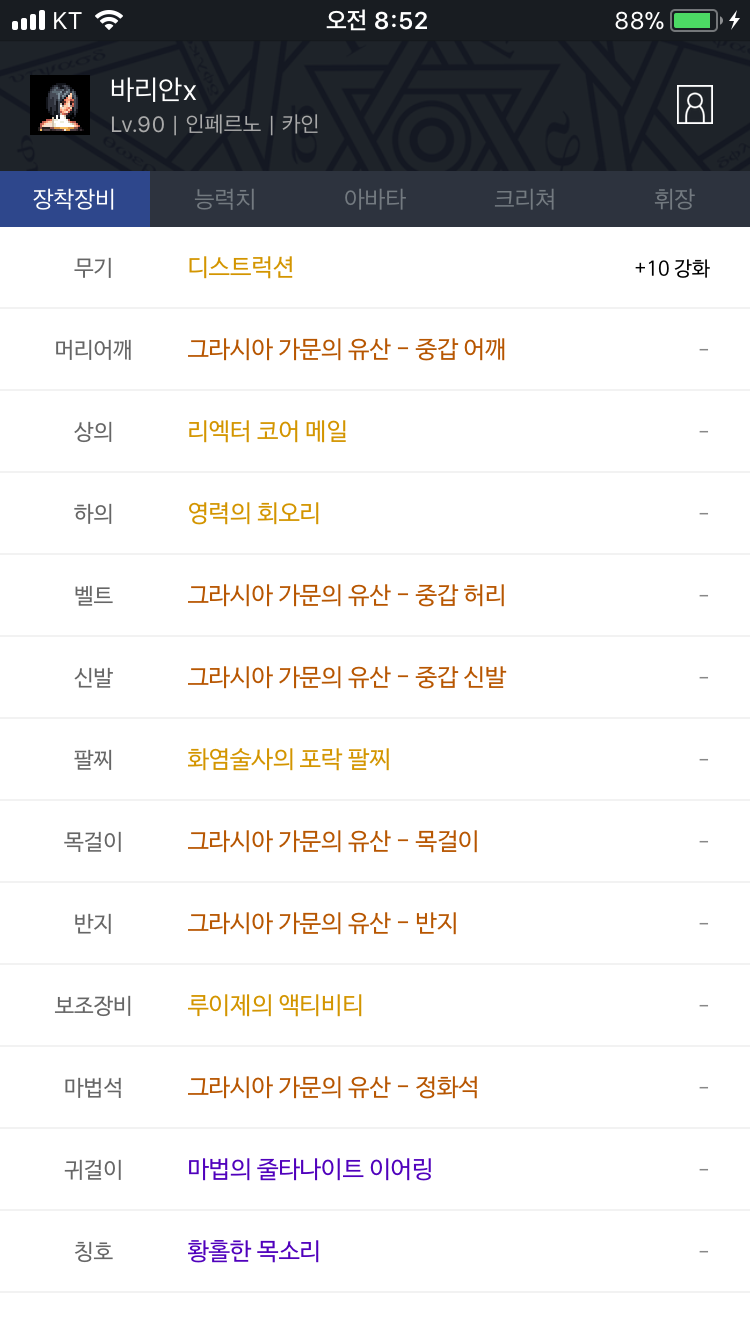Switch to the 크리쳐 tab

tap(525, 199)
